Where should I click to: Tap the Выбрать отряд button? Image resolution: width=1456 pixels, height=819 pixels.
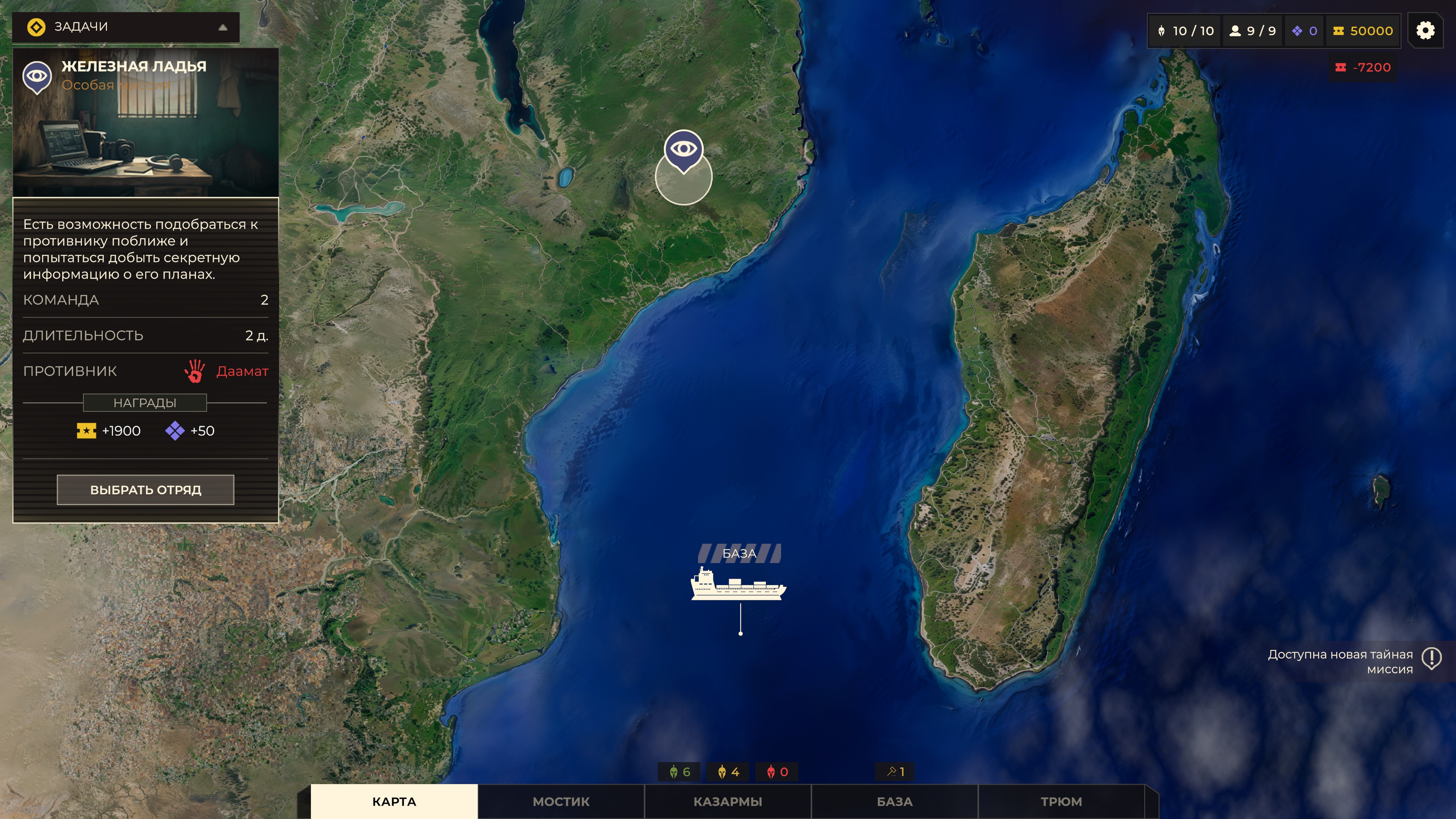pos(145,490)
